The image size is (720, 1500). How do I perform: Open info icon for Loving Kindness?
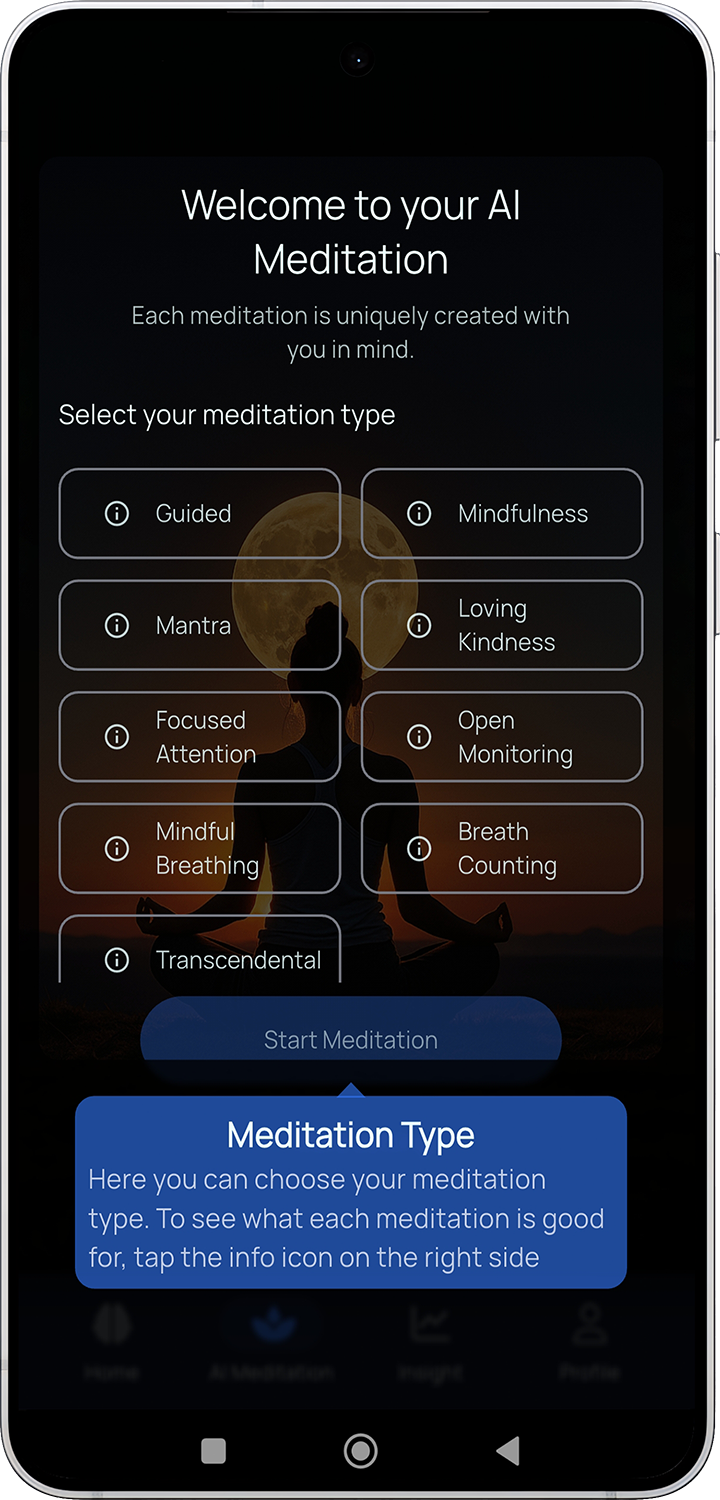pos(419,626)
